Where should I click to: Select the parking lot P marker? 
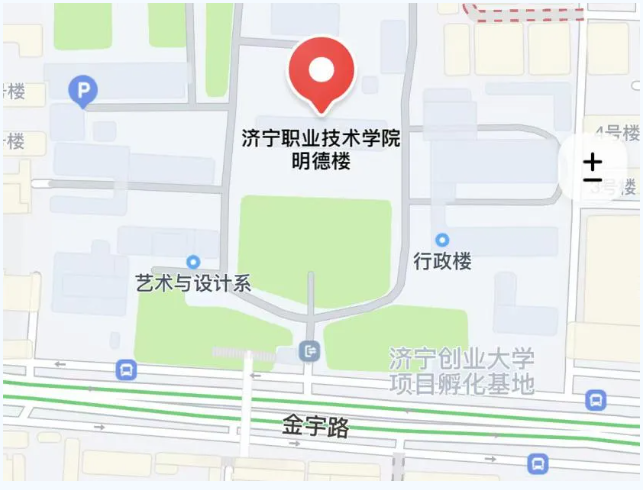tap(83, 93)
